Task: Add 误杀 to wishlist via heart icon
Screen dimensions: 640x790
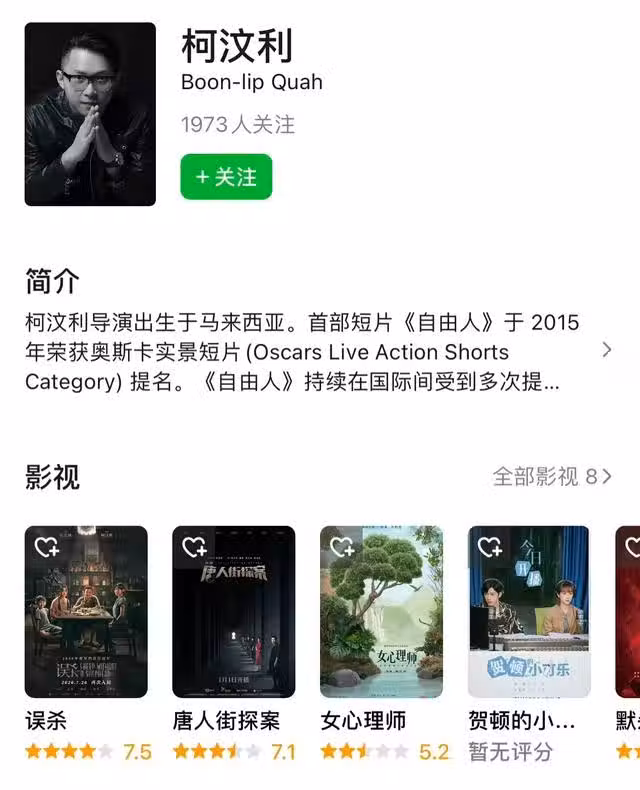Action: point(47,547)
